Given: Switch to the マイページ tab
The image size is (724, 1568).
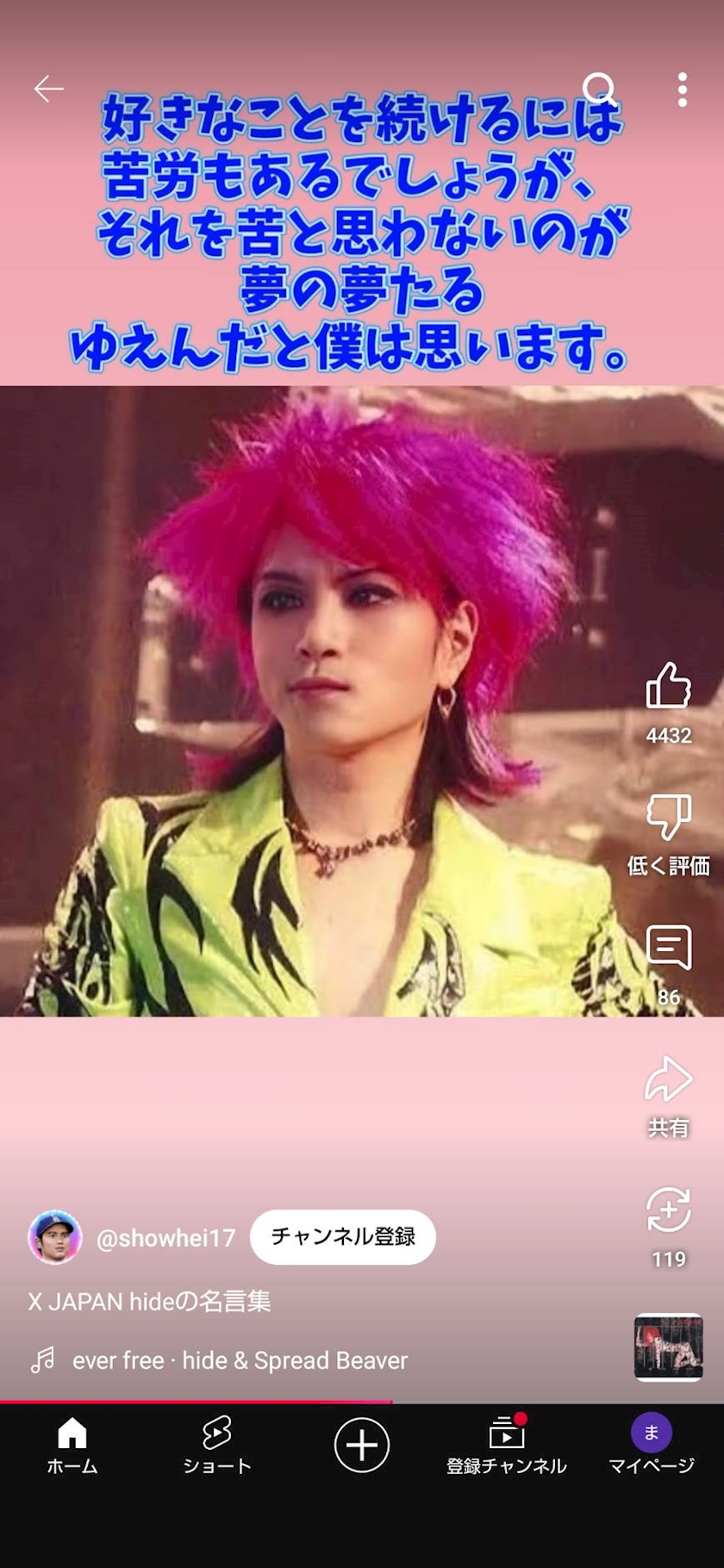Looking at the screenshot, I should 652,1448.
